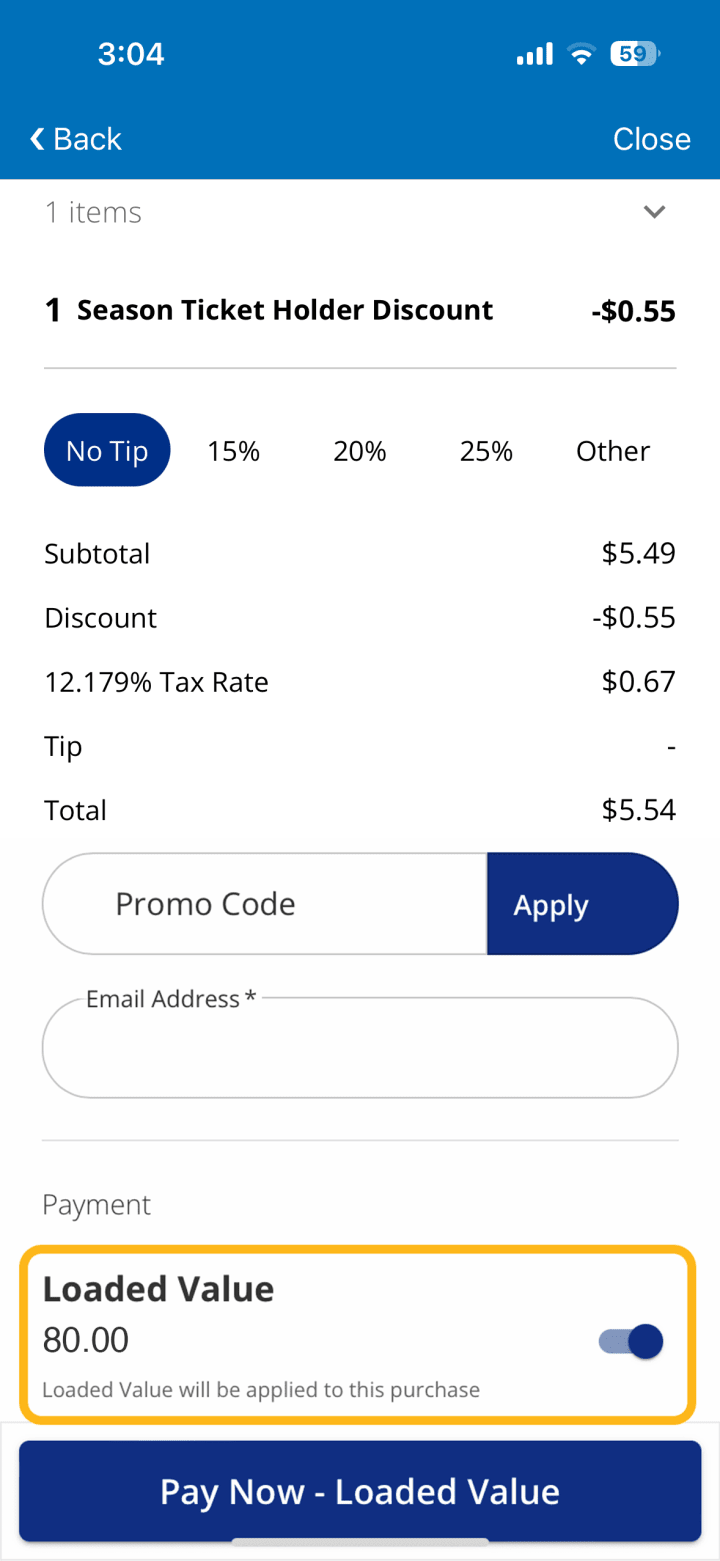Tap the Promo Code field
Screen dimensions: 720x1561
click(265, 904)
